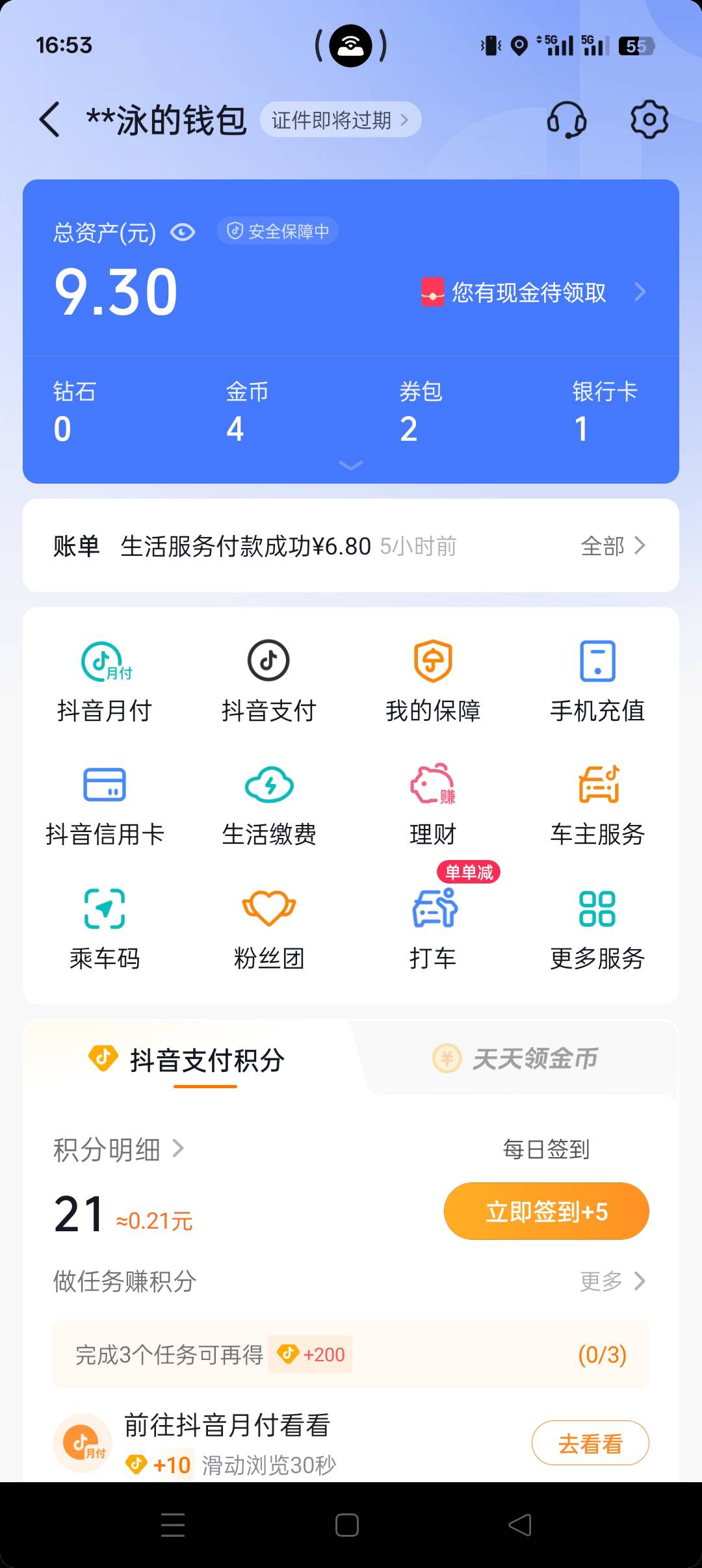Open 积分明细 points details

pos(119,1149)
